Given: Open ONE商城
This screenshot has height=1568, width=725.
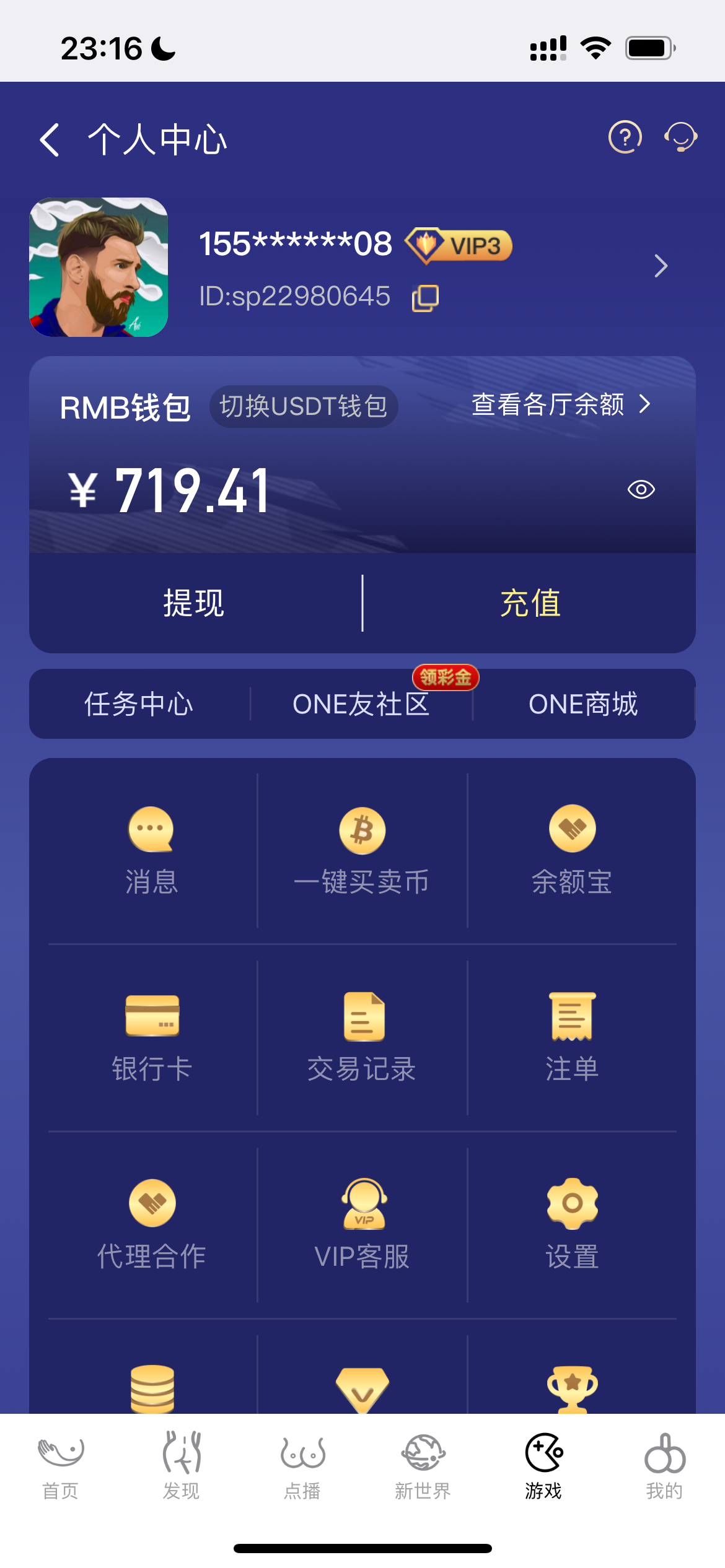Looking at the screenshot, I should click(x=583, y=704).
